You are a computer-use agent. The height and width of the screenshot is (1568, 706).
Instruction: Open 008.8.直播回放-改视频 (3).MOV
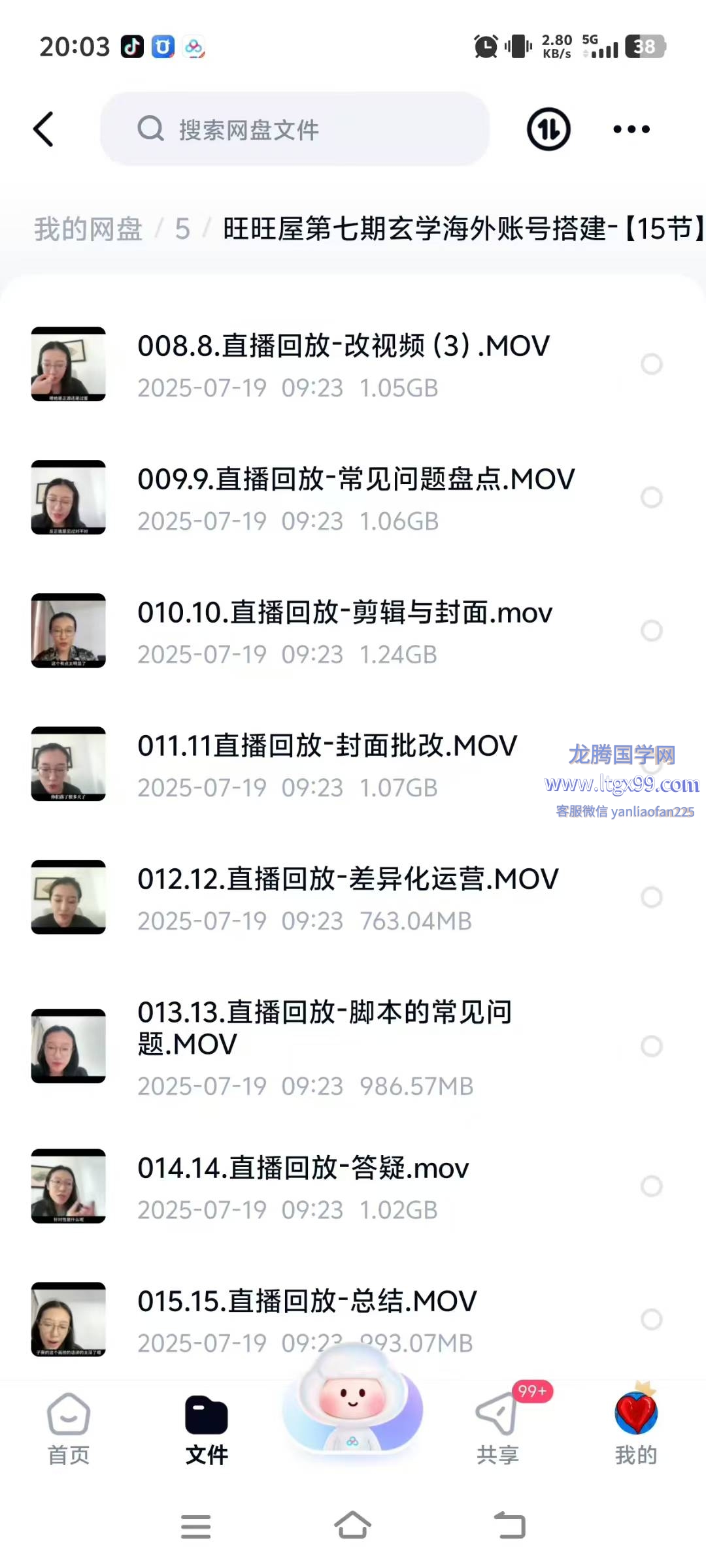coord(343,346)
